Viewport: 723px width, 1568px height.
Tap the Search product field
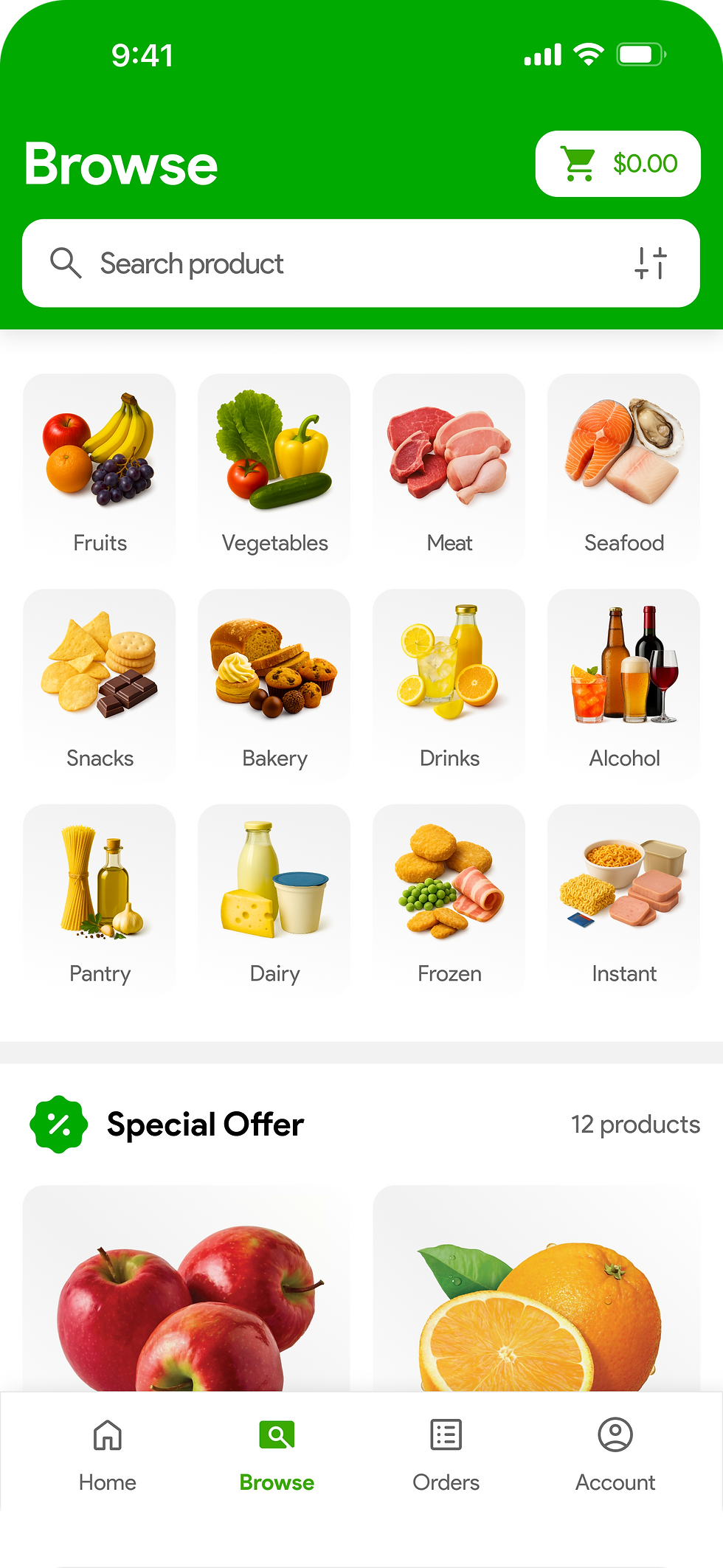click(332, 263)
